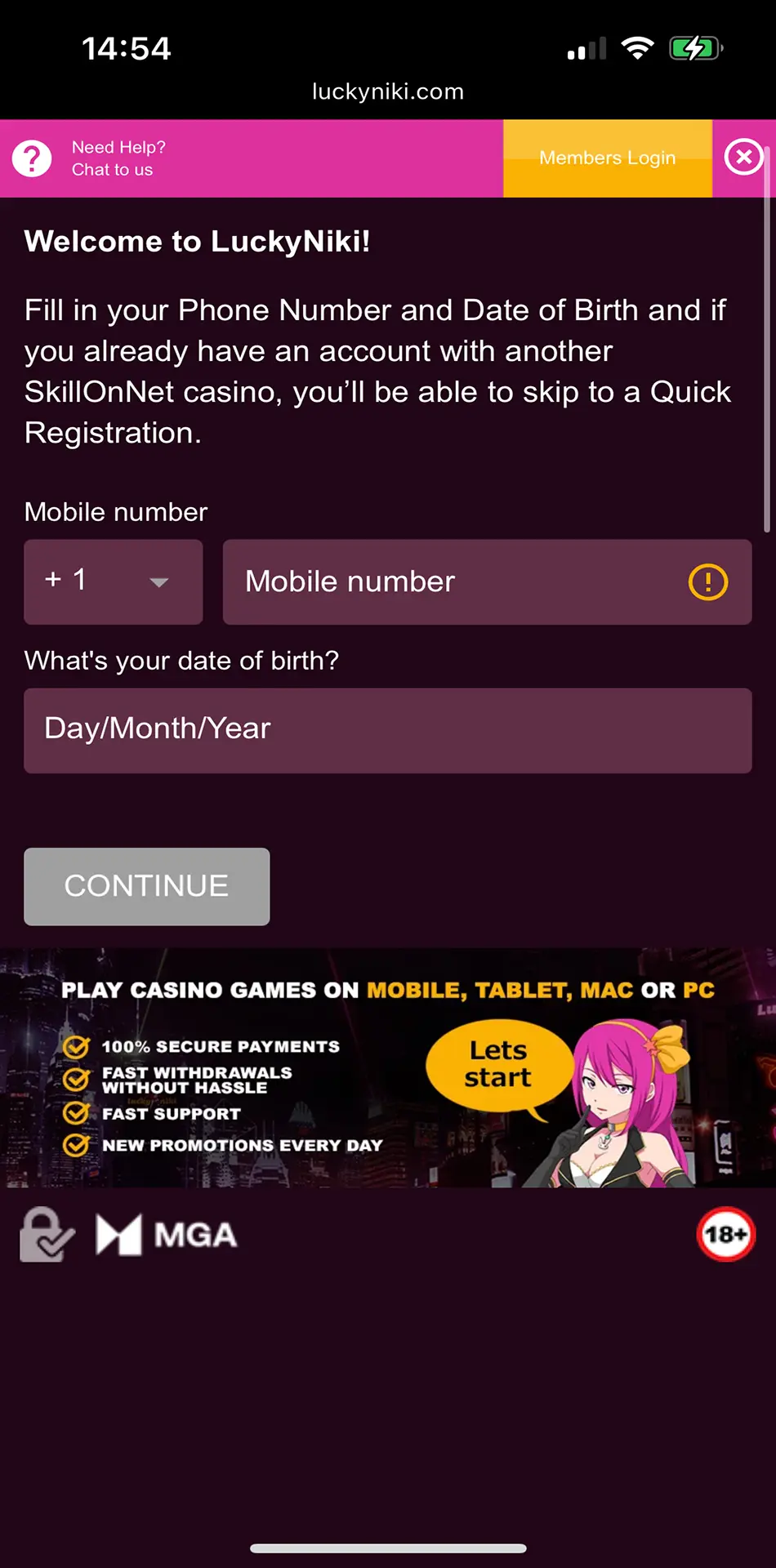Expand the +1 country code dropdown
This screenshot has height=1568, width=776.
point(113,581)
